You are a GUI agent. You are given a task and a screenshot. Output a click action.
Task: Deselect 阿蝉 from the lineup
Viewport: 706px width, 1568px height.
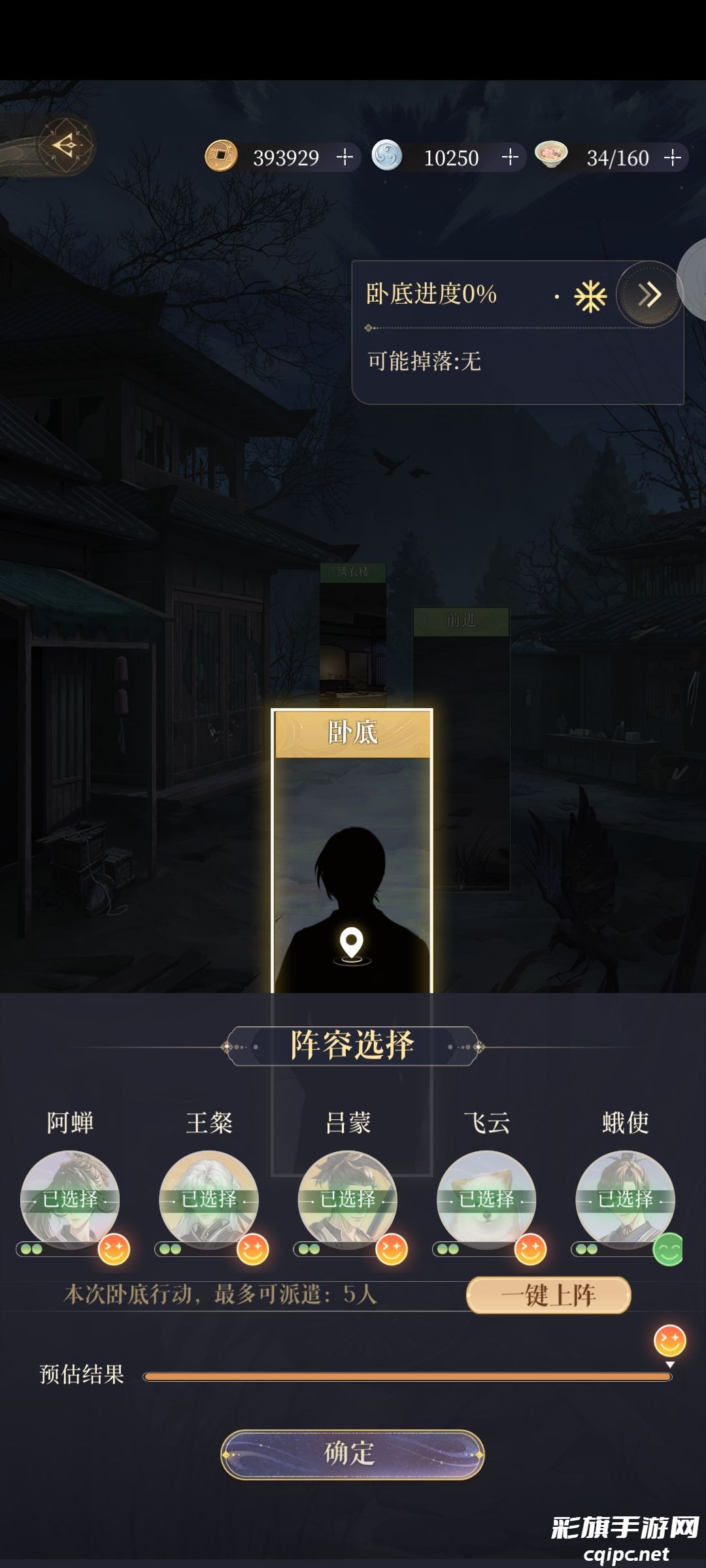(x=70, y=1200)
